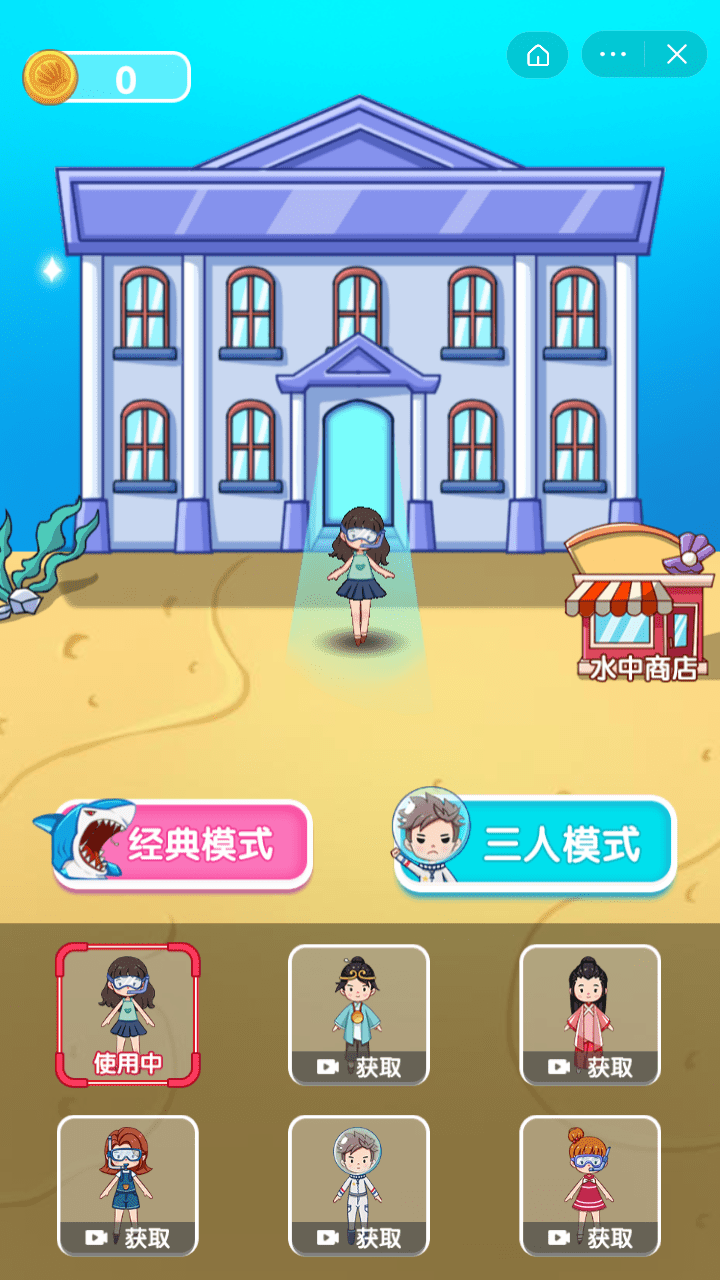Image resolution: width=720 pixels, height=1280 pixels.
Task: Open the three-dot more menu
Action: click(612, 55)
